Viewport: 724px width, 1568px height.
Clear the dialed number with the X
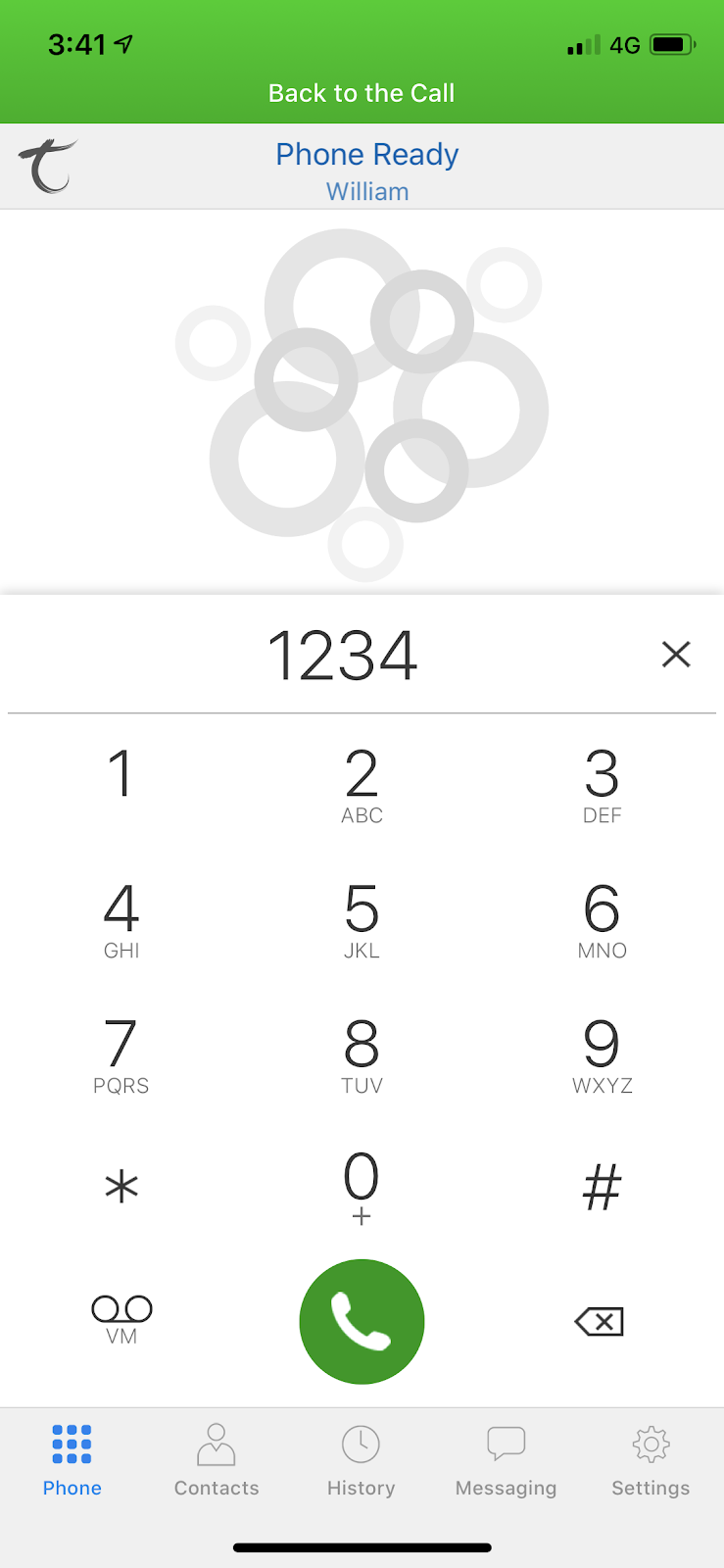(676, 654)
